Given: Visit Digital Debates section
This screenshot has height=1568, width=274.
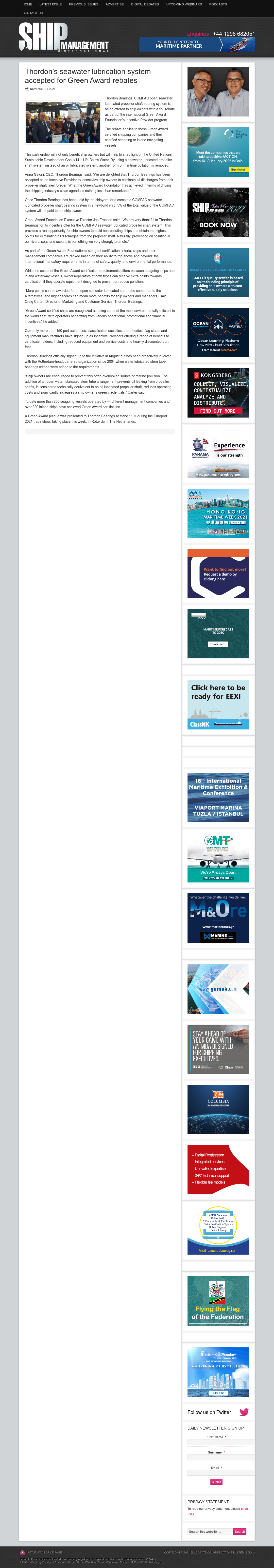Looking at the screenshot, I should [145, 4].
